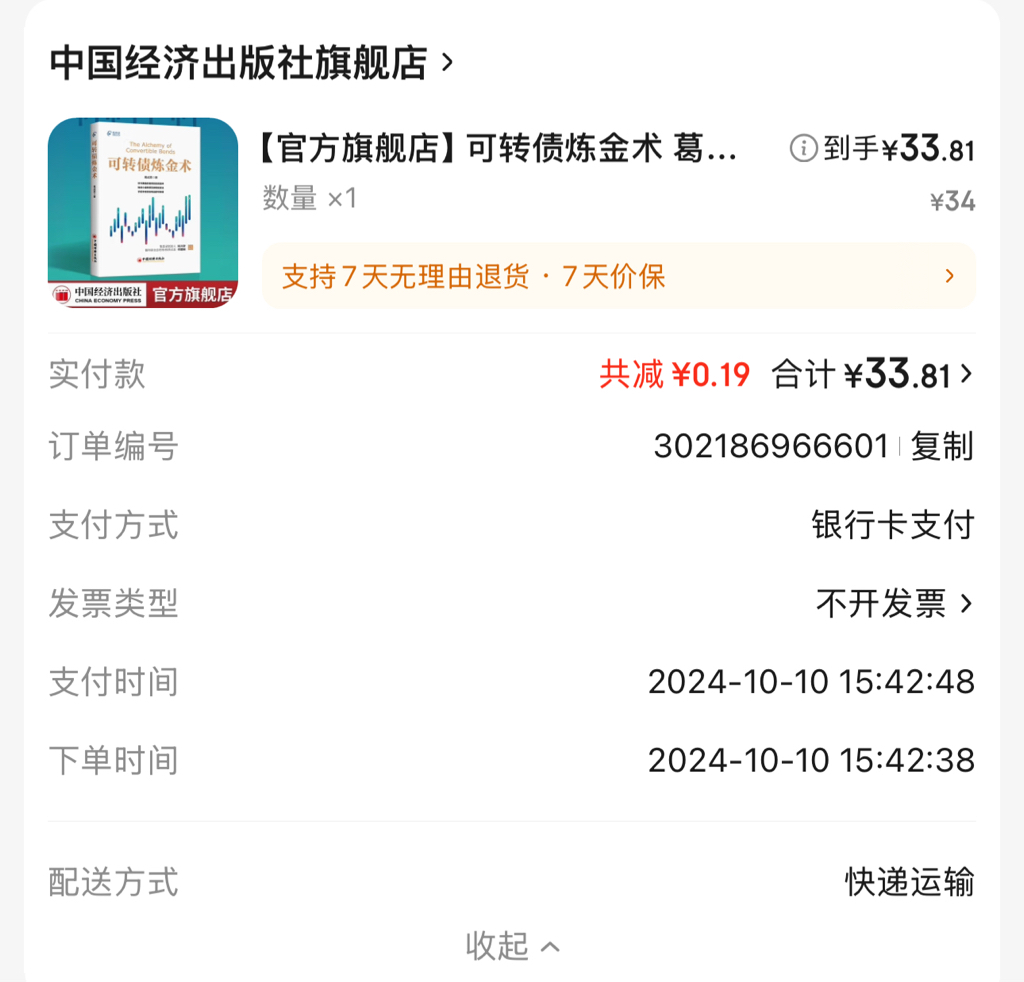The height and width of the screenshot is (982, 1024).
Task: Collapse the order details with 收起
Action: point(512,945)
